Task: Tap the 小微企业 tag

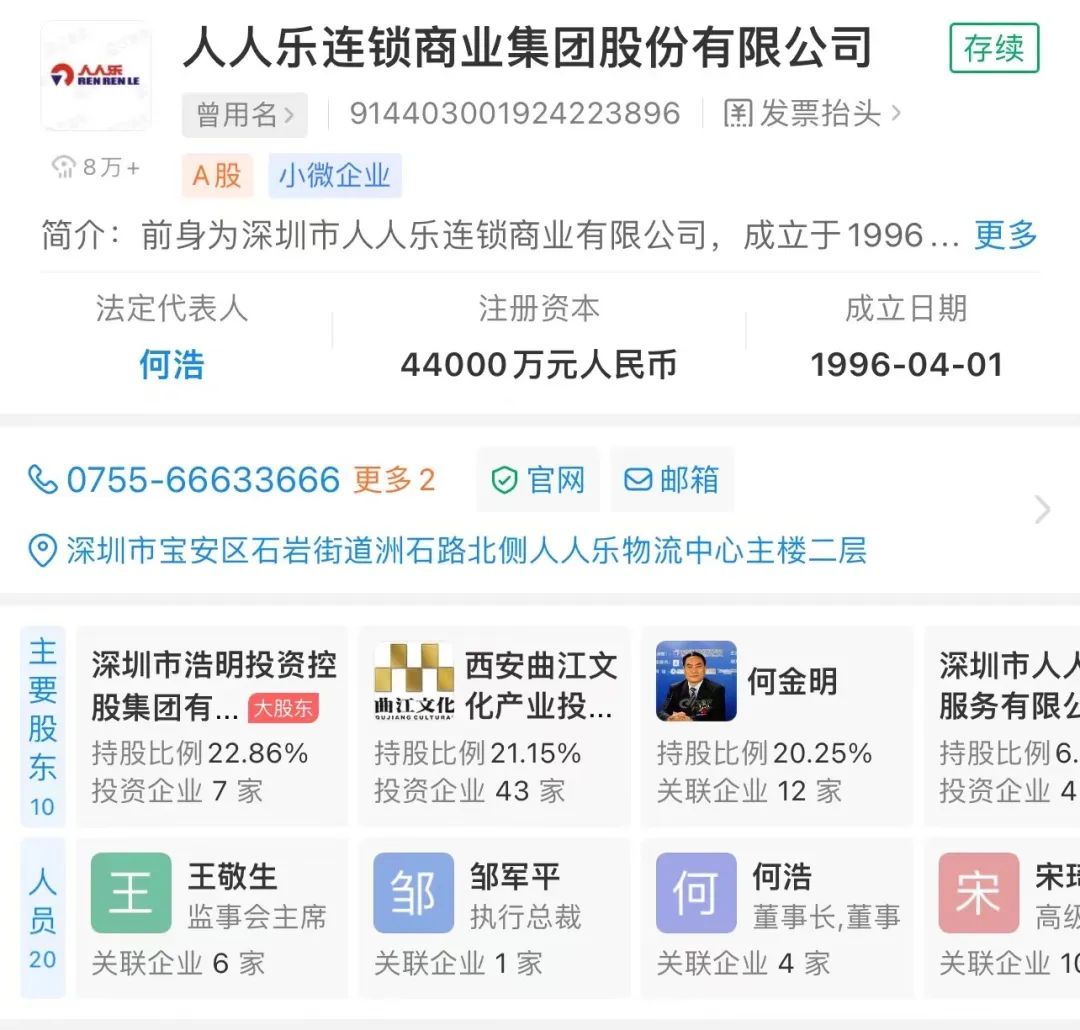Action: [x=334, y=176]
